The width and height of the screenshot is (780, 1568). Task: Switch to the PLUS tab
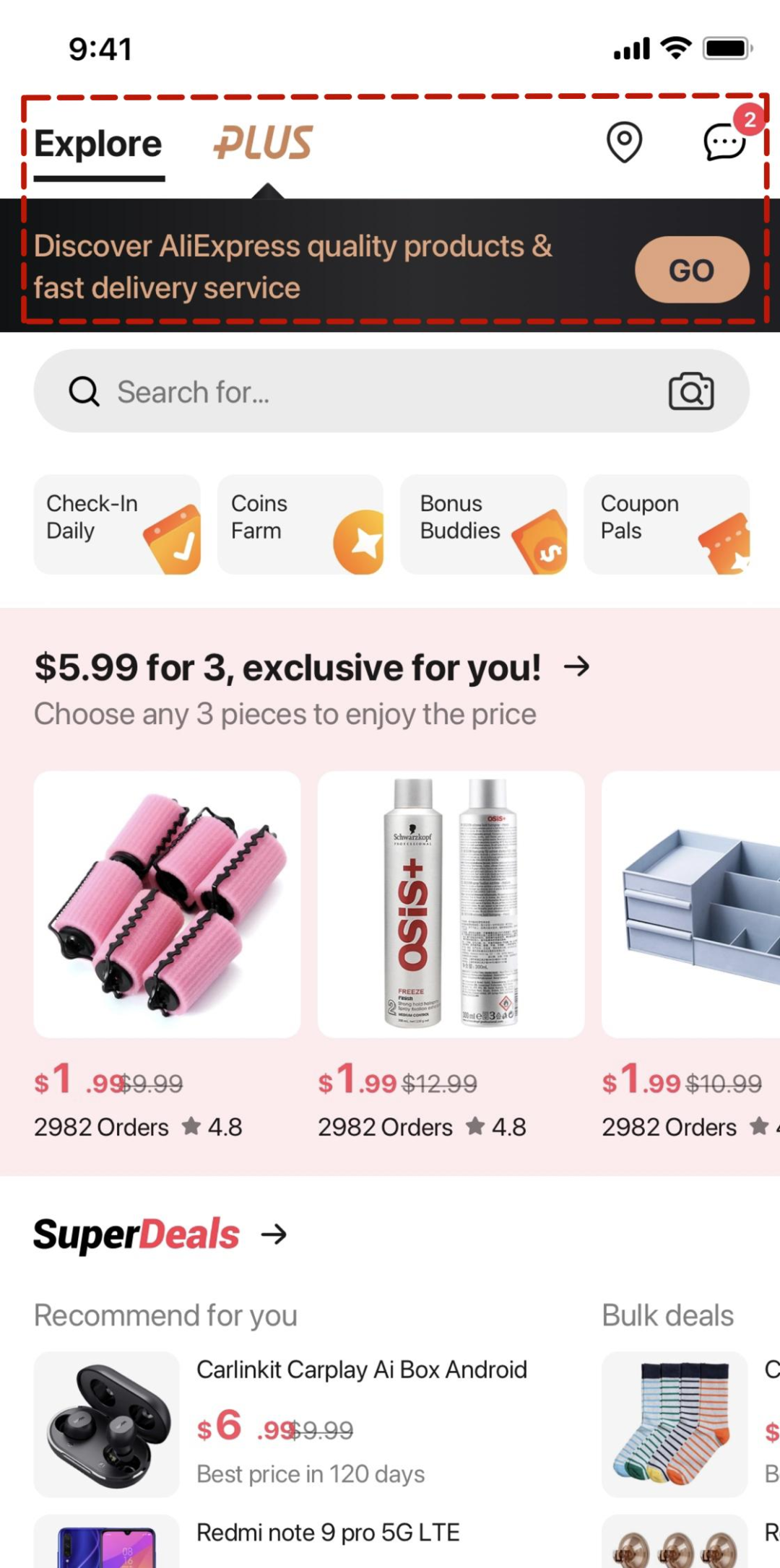coord(263,142)
